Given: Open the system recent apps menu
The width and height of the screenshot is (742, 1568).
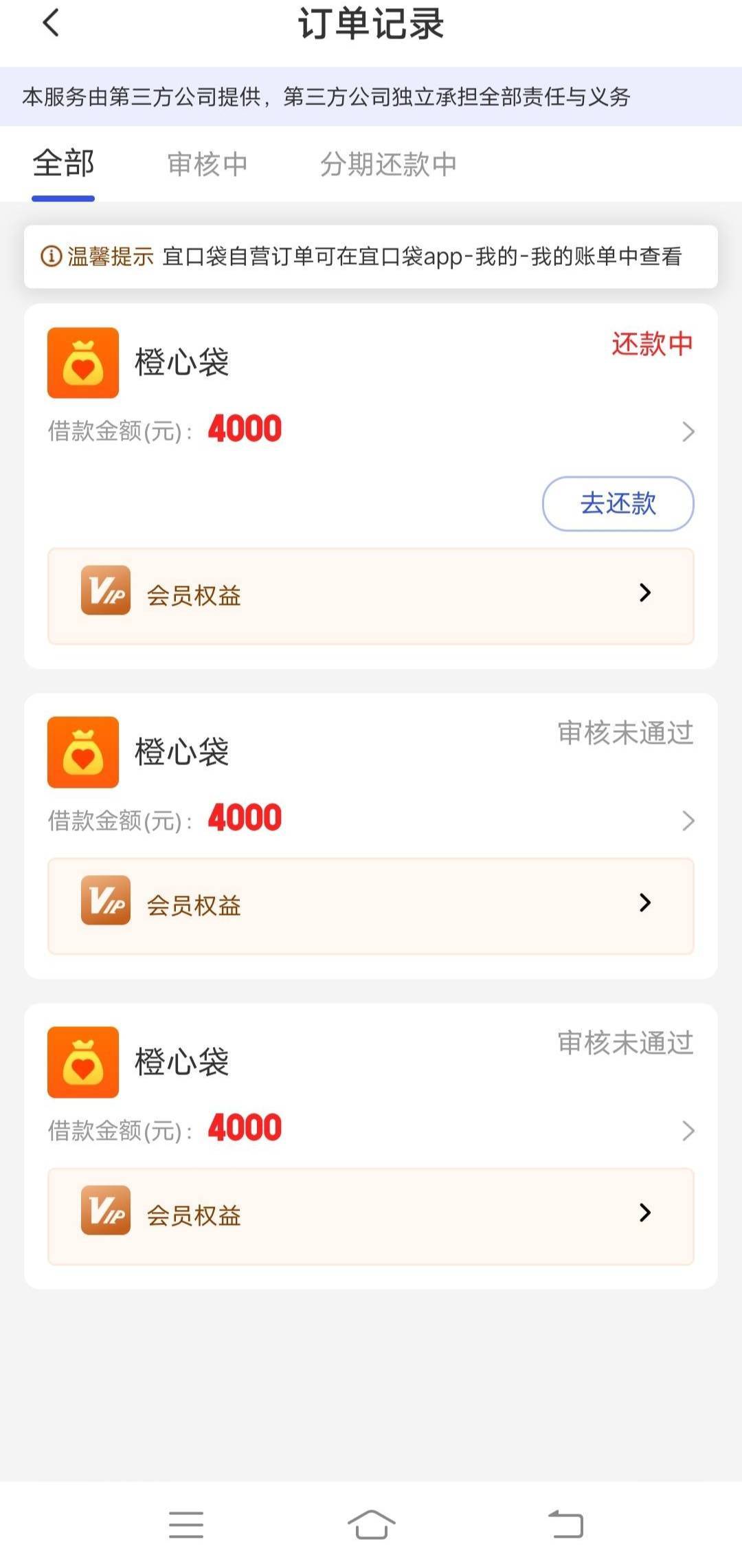Looking at the screenshot, I should (x=185, y=1525).
